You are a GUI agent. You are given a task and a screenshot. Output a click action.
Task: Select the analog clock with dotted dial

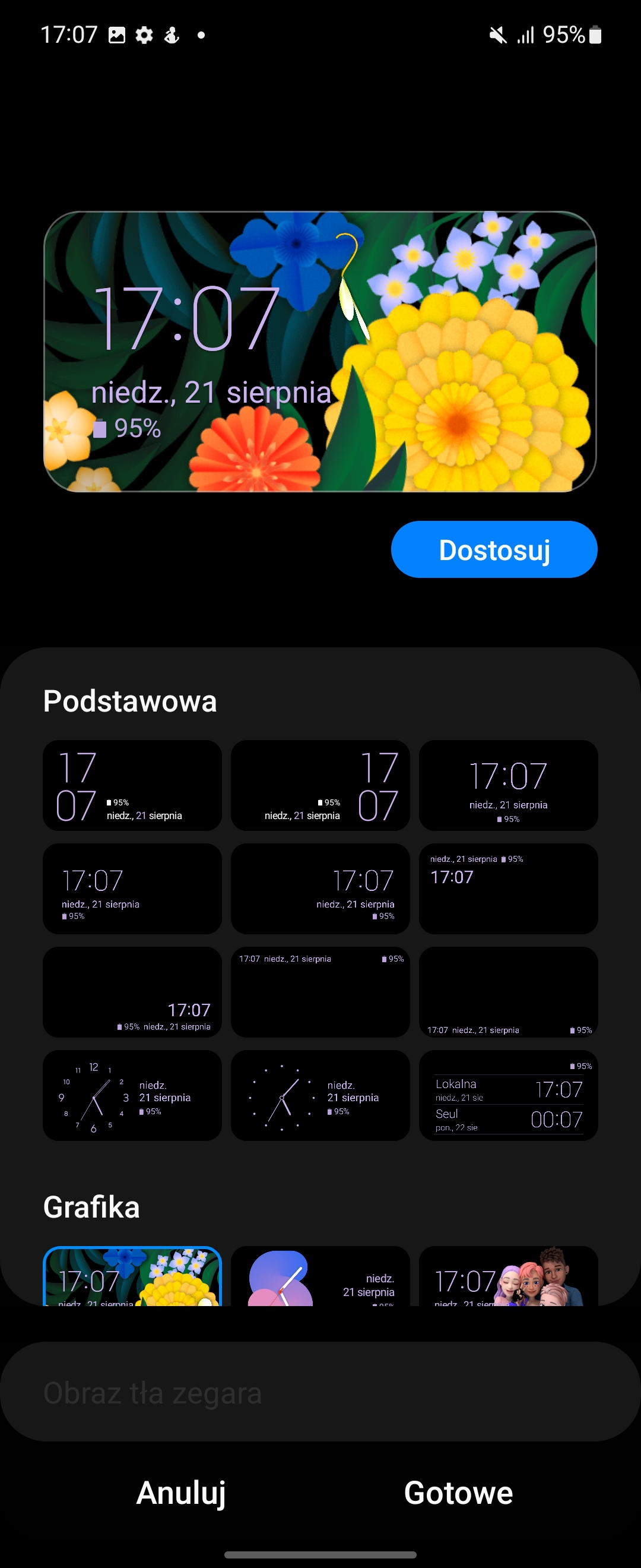[320, 1095]
